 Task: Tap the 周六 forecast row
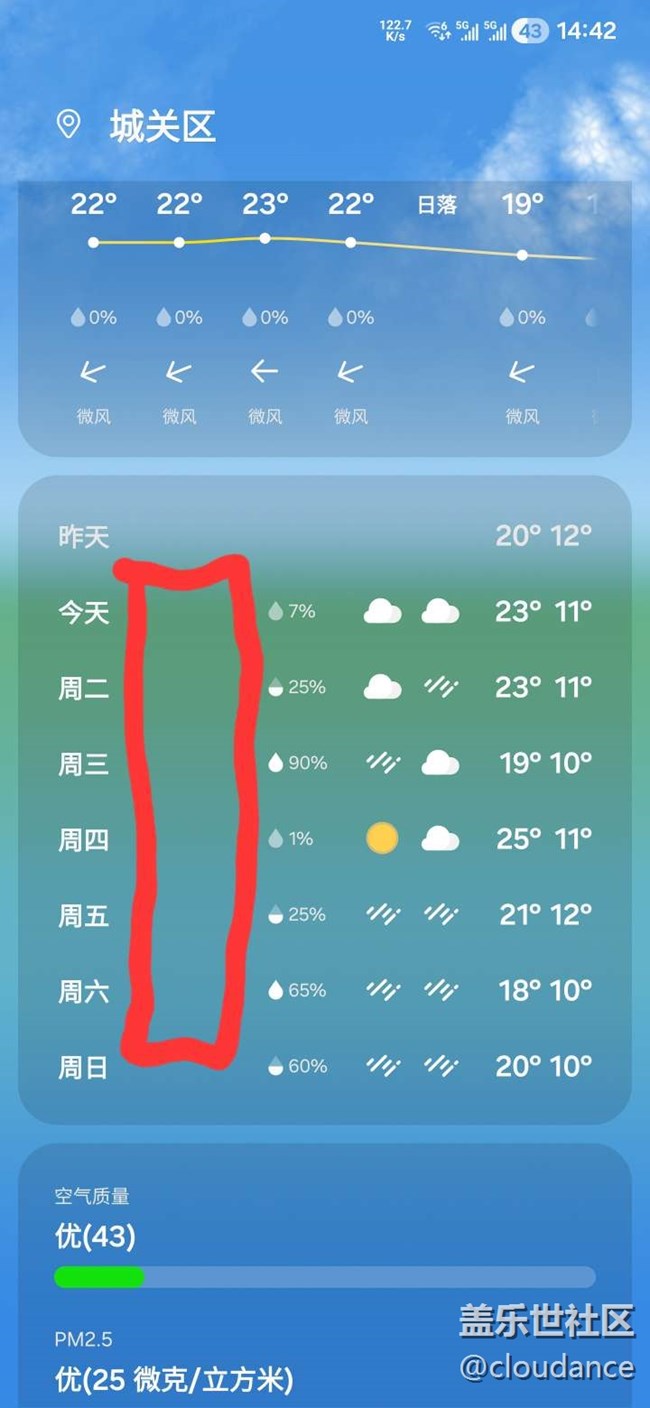click(324, 991)
